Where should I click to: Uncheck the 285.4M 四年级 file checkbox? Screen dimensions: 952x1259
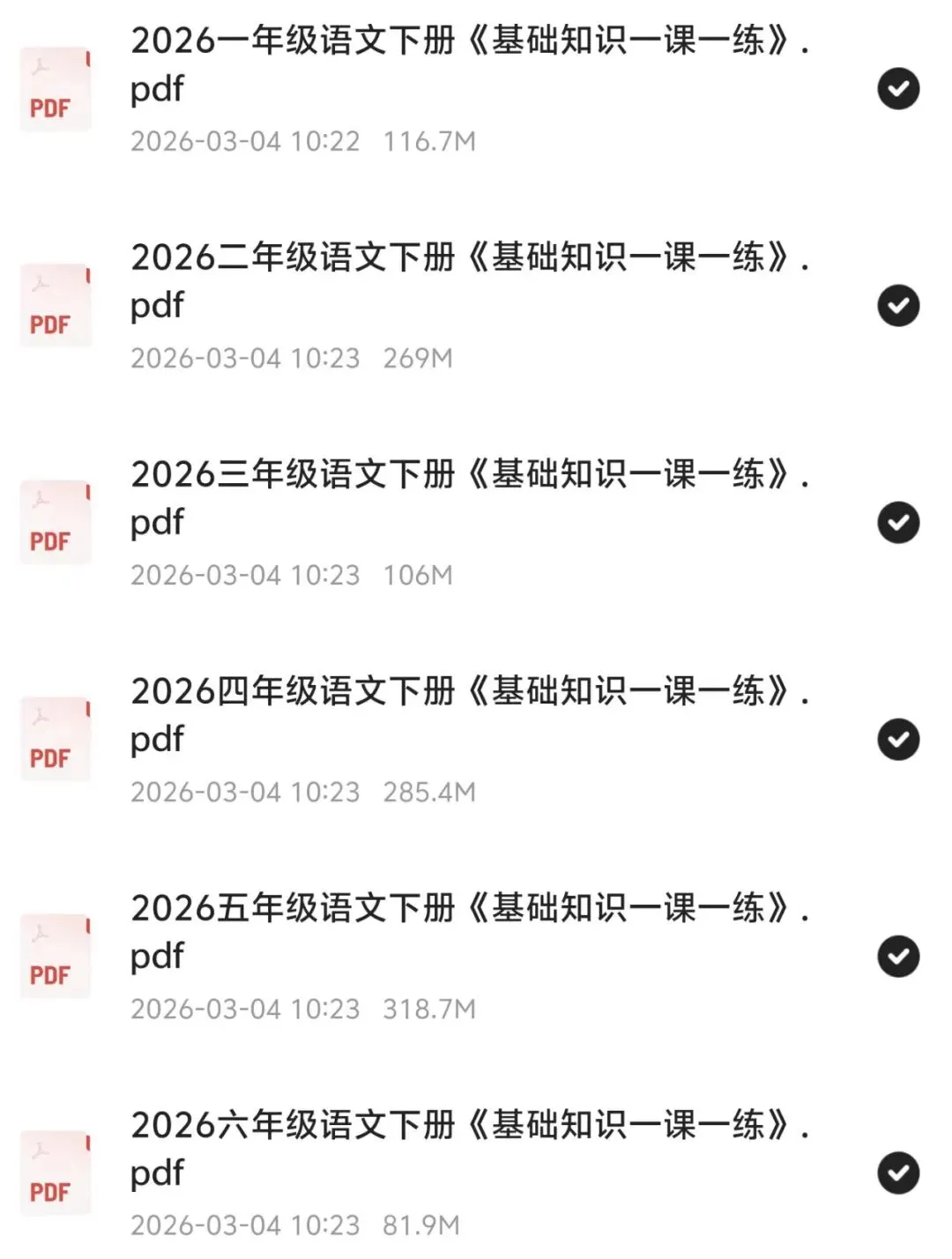pyautogui.click(x=898, y=740)
